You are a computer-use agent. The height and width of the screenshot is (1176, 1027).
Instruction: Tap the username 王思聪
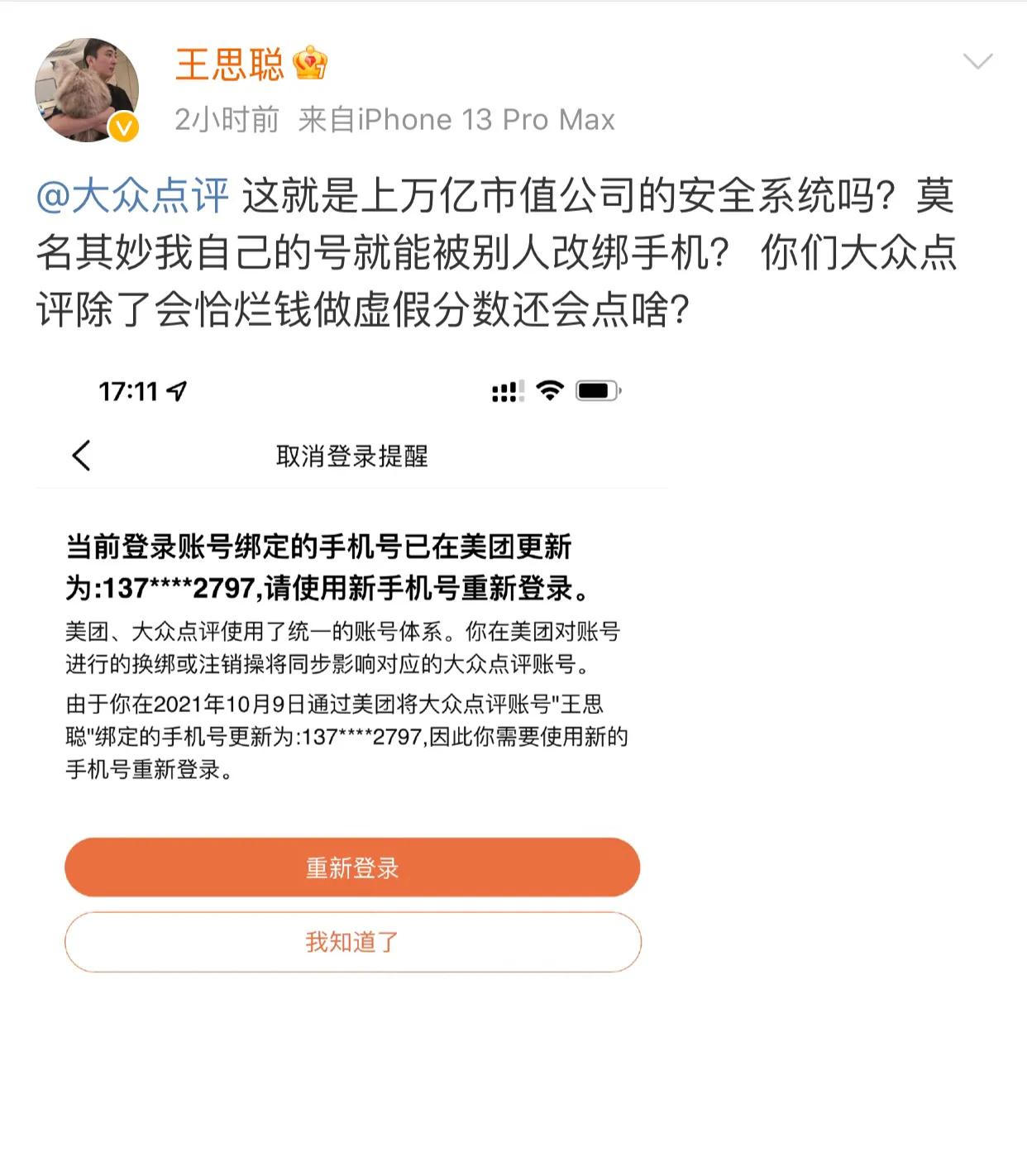coord(230,64)
